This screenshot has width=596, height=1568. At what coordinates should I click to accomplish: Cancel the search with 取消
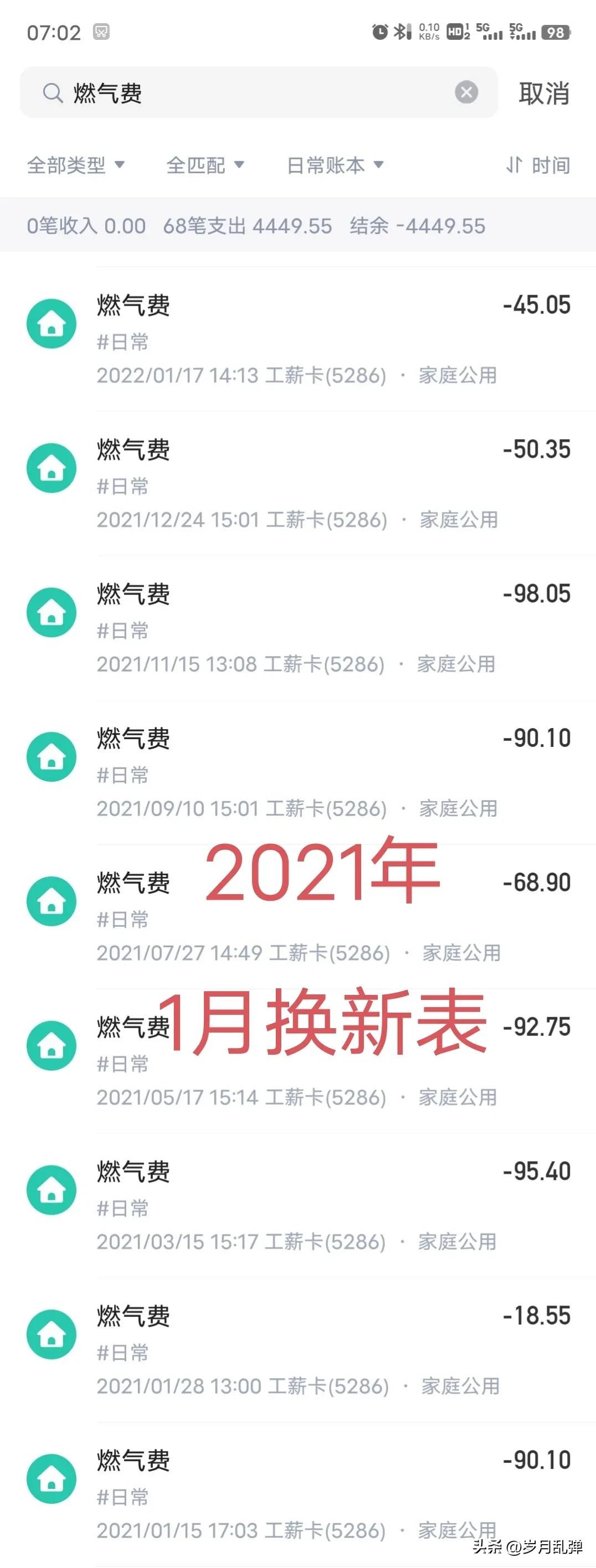pos(543,94)
